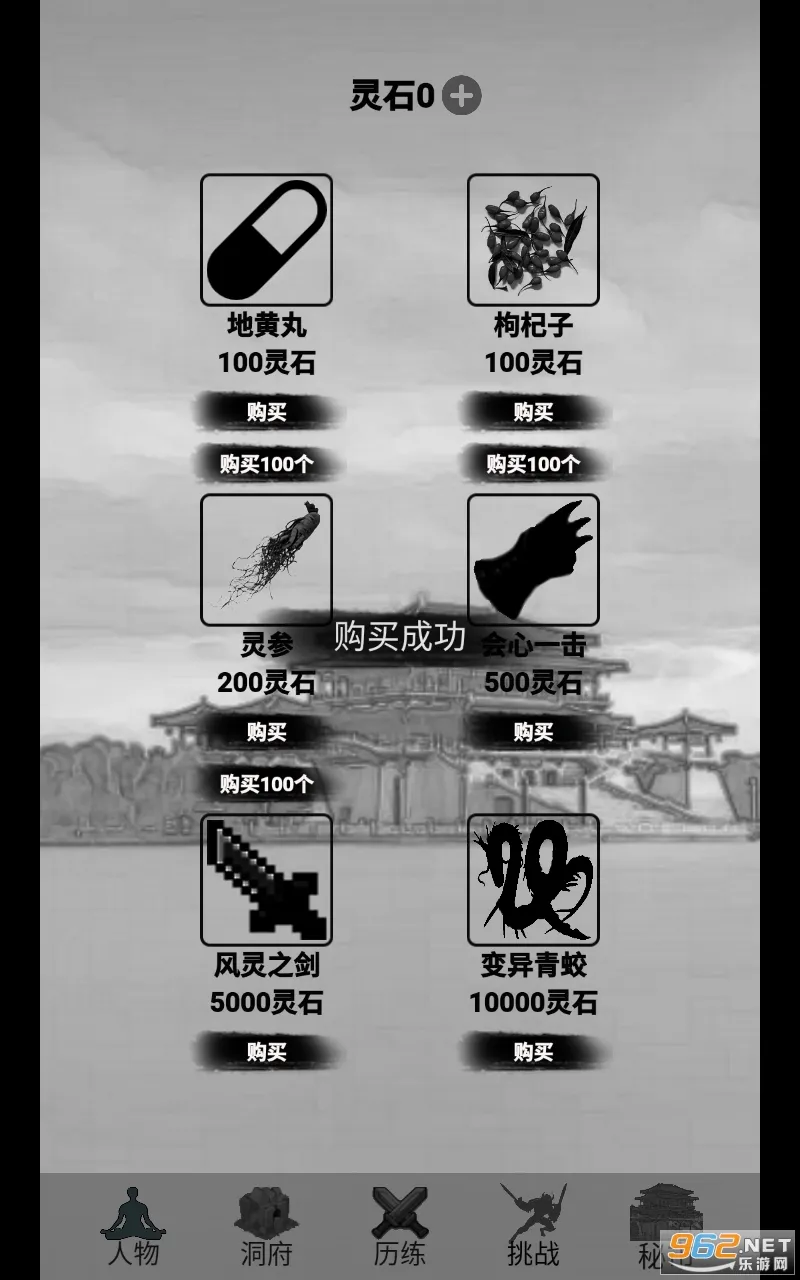Tap the plus icon next to 灵石
The image size is (800, 1280).
[462, 97]
